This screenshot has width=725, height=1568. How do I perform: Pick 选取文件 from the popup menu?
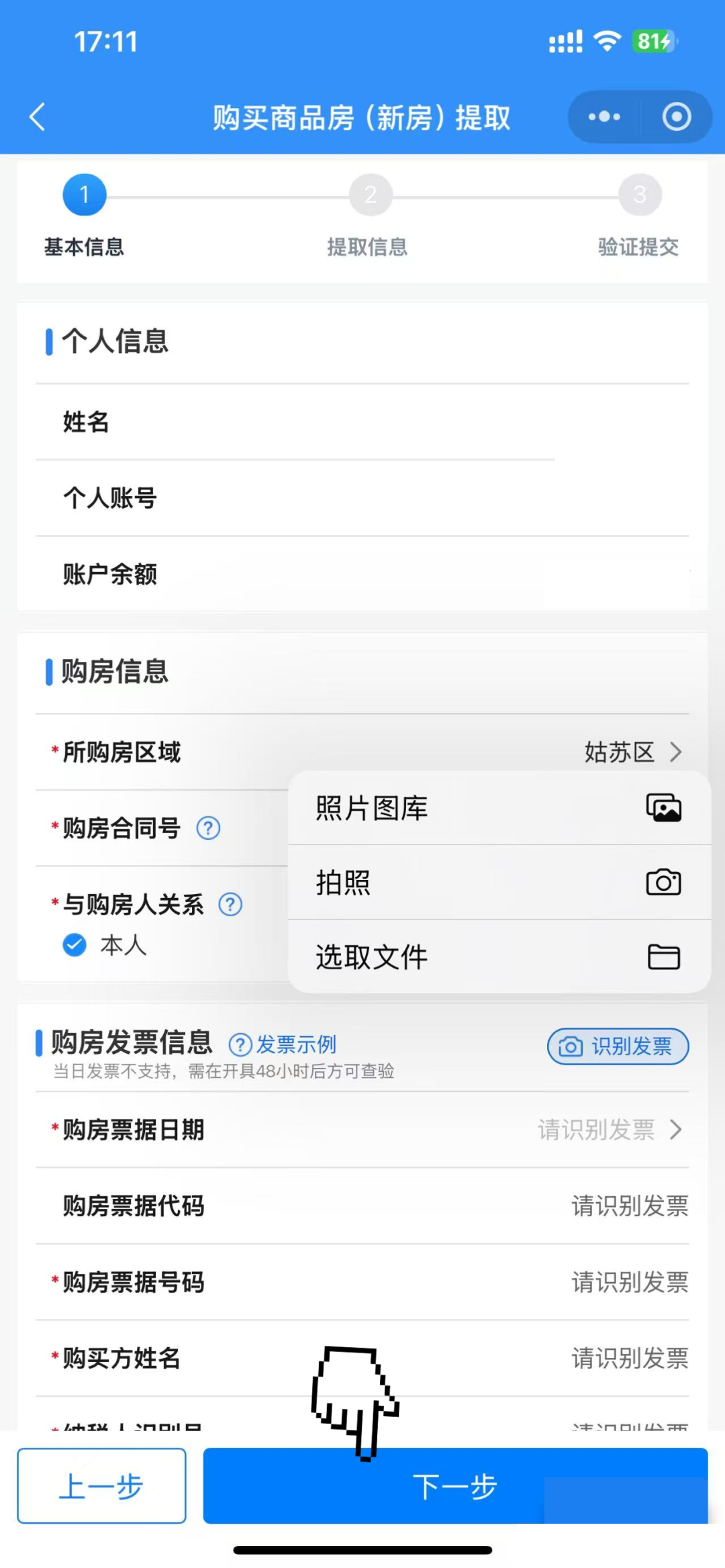[x=499, y=957]
